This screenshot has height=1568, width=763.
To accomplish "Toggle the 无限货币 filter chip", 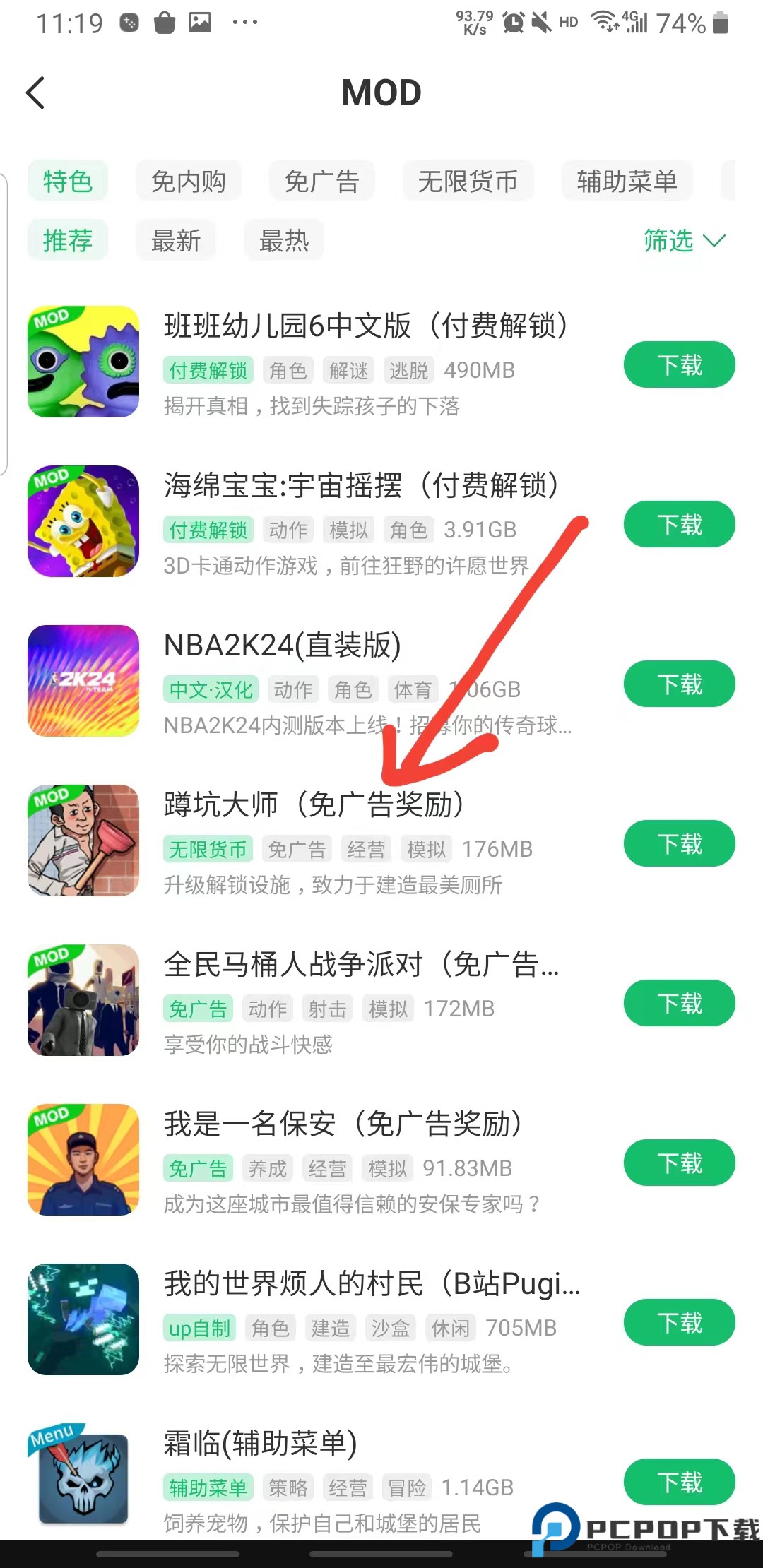I will click(x=468, y=182).
